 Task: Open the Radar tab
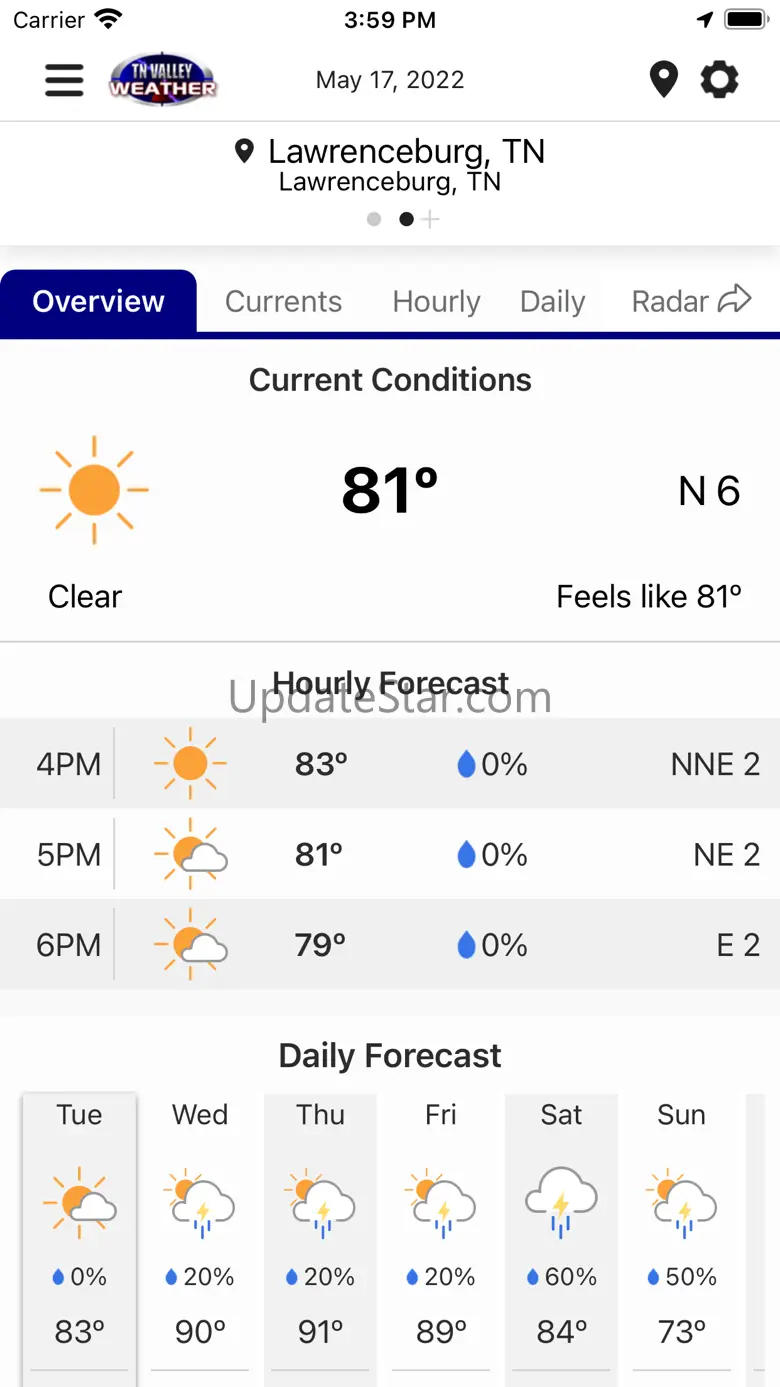[x=690, y=301]
